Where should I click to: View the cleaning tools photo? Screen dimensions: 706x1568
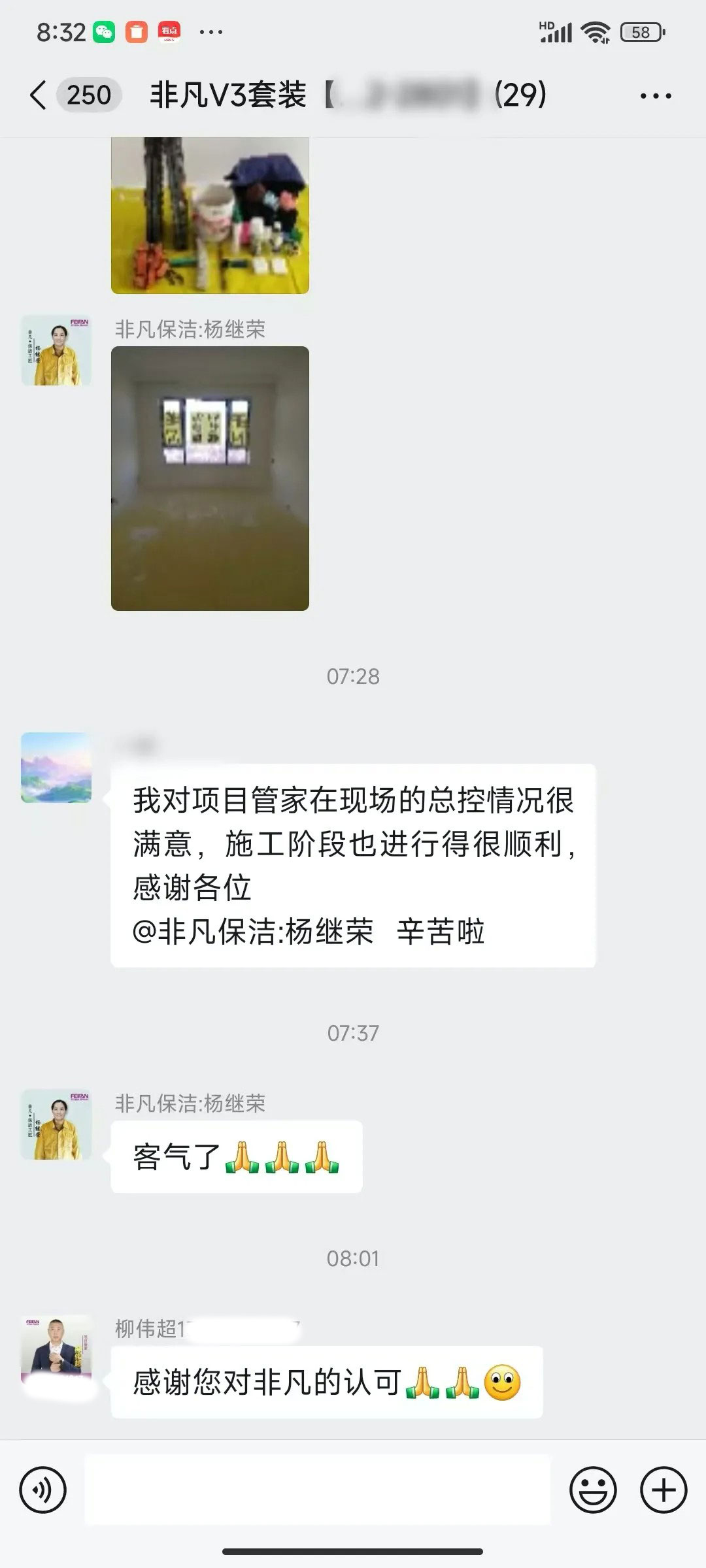(210, 216)
